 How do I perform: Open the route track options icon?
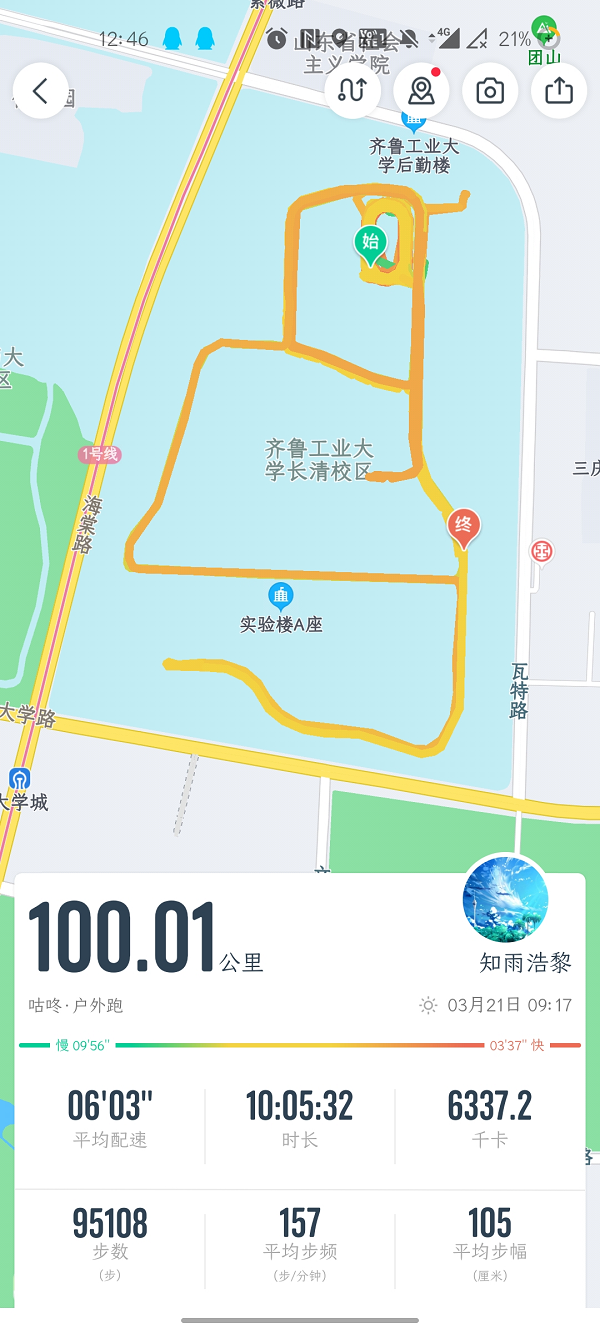point(352,91)
